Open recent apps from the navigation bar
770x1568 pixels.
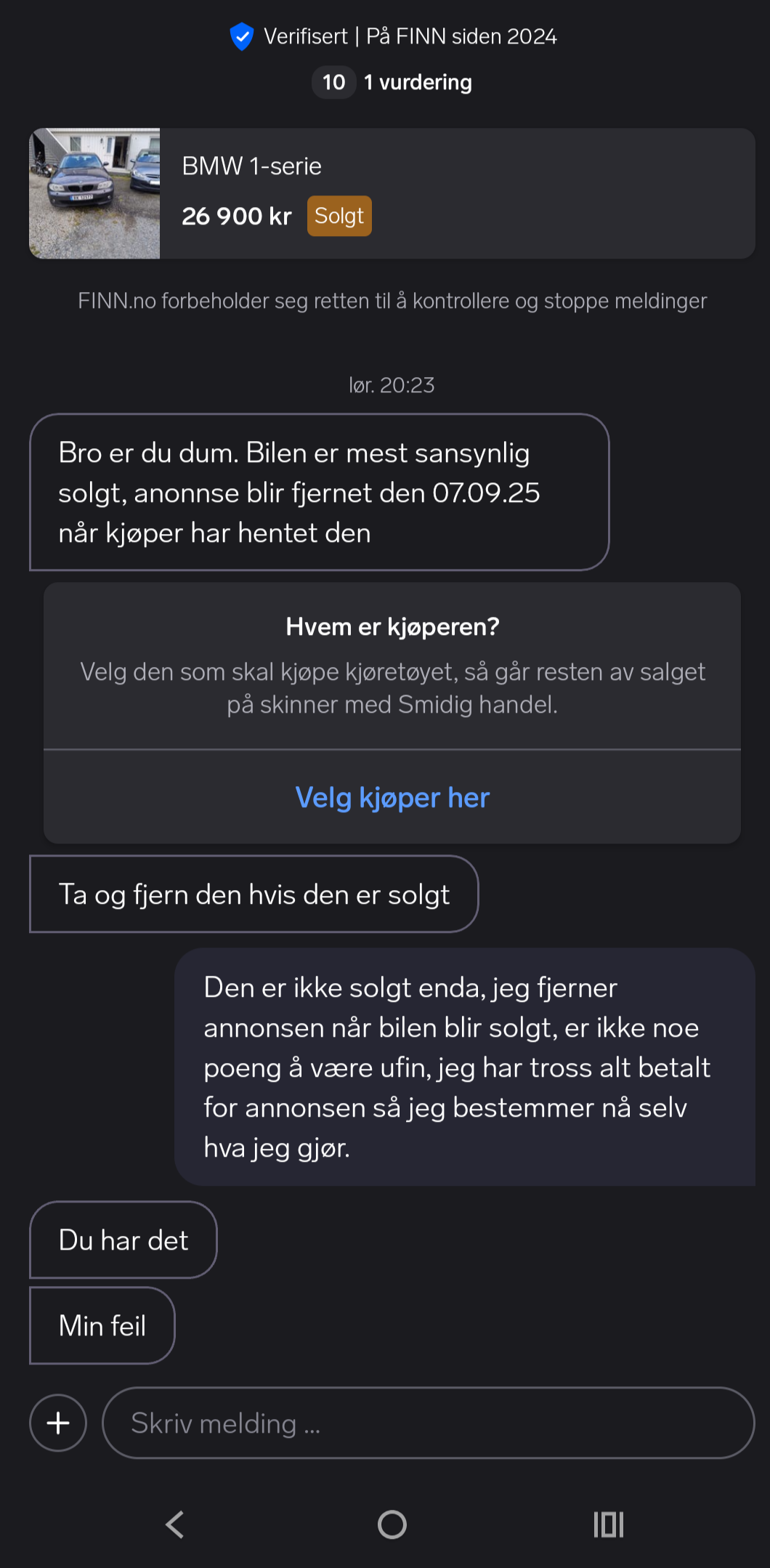pyautogui.click(x=609, y=1524)
